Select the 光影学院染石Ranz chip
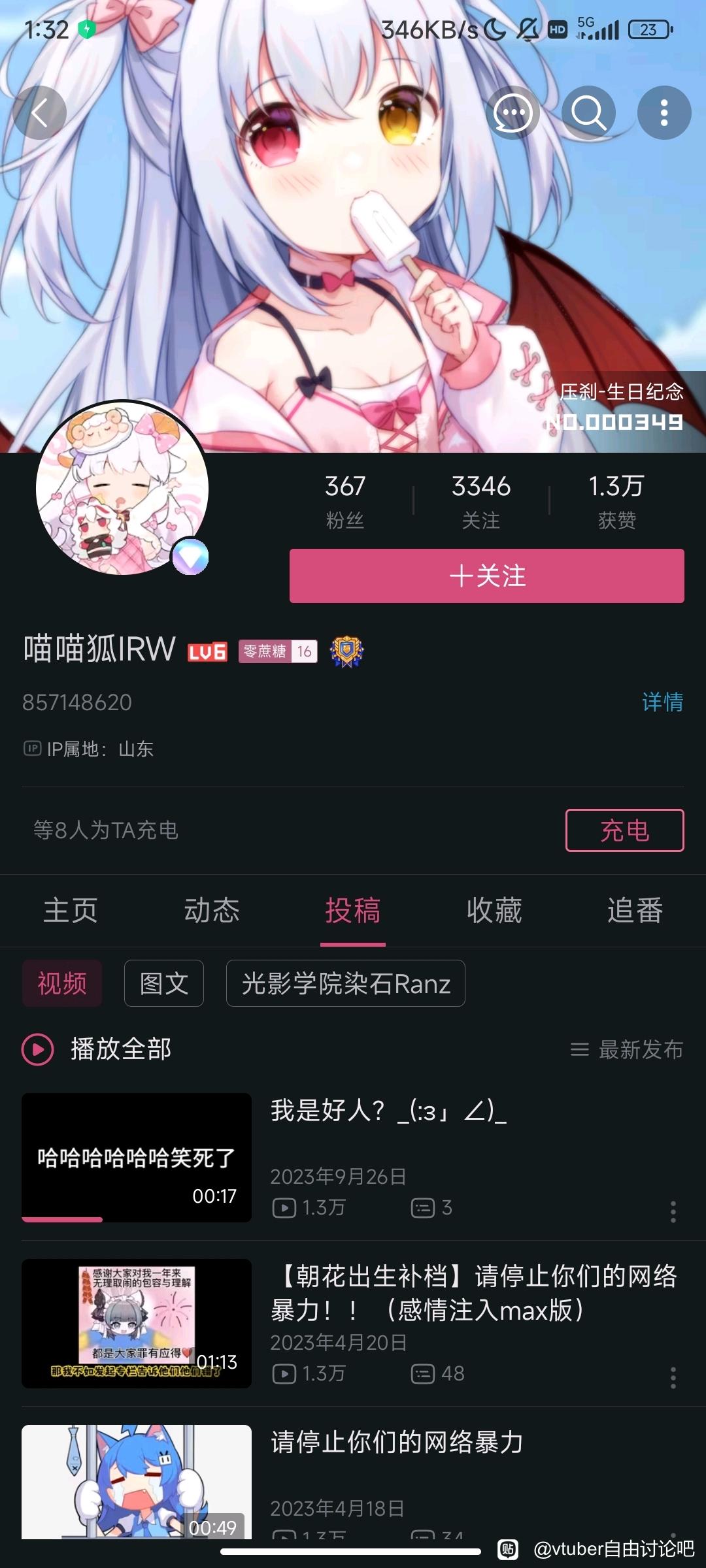 346,983
